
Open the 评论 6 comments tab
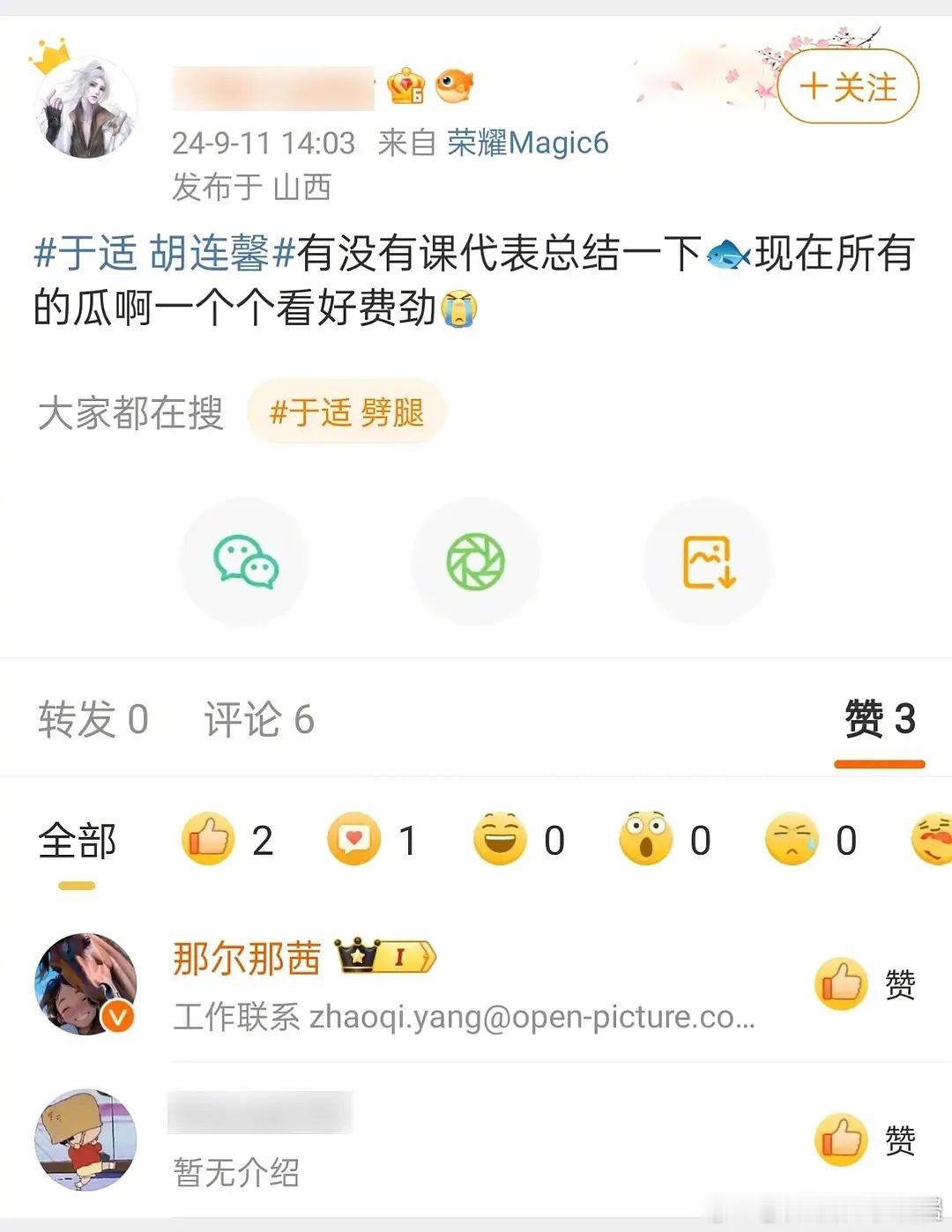pyautogui.click(x=258, y=718)
